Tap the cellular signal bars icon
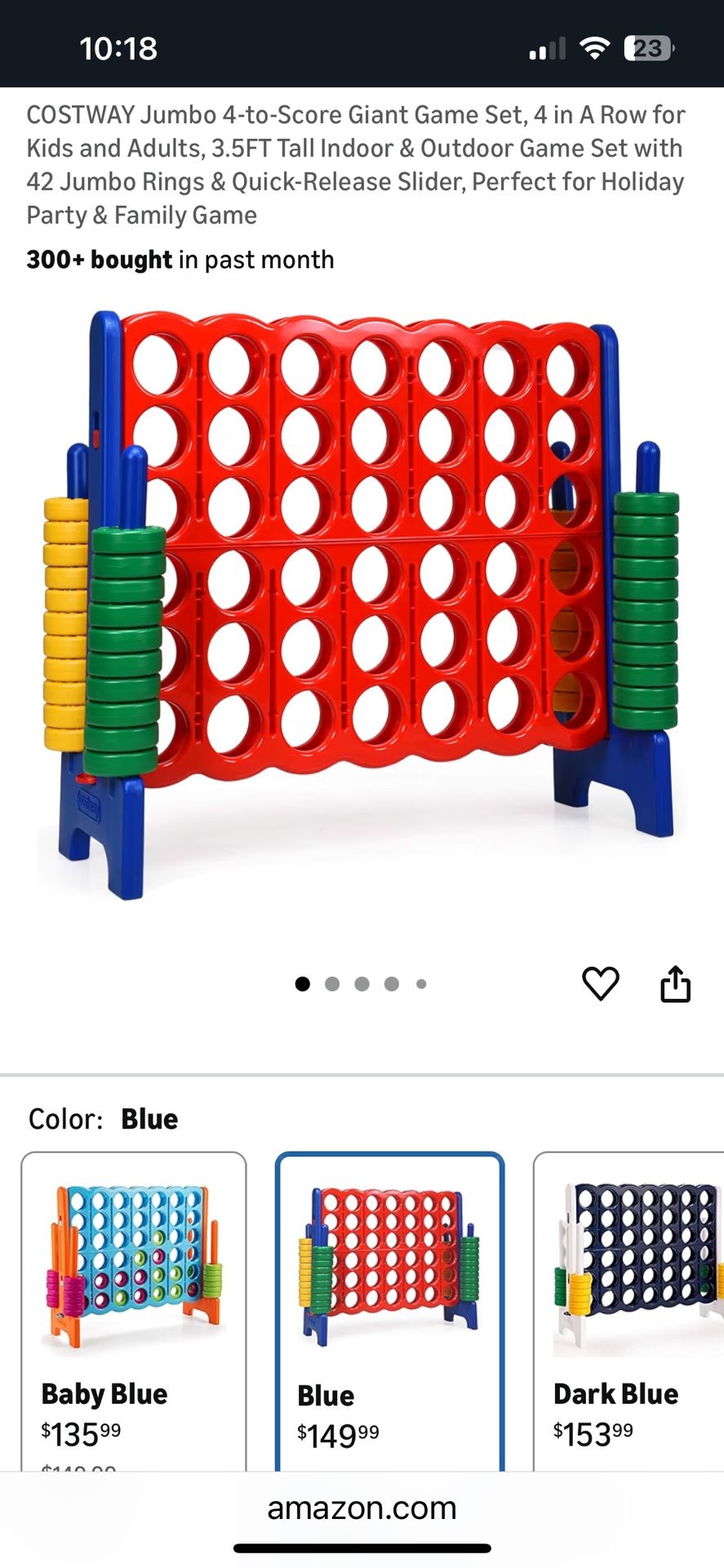Screen dimensions: 724x1568 pos(548,48)
